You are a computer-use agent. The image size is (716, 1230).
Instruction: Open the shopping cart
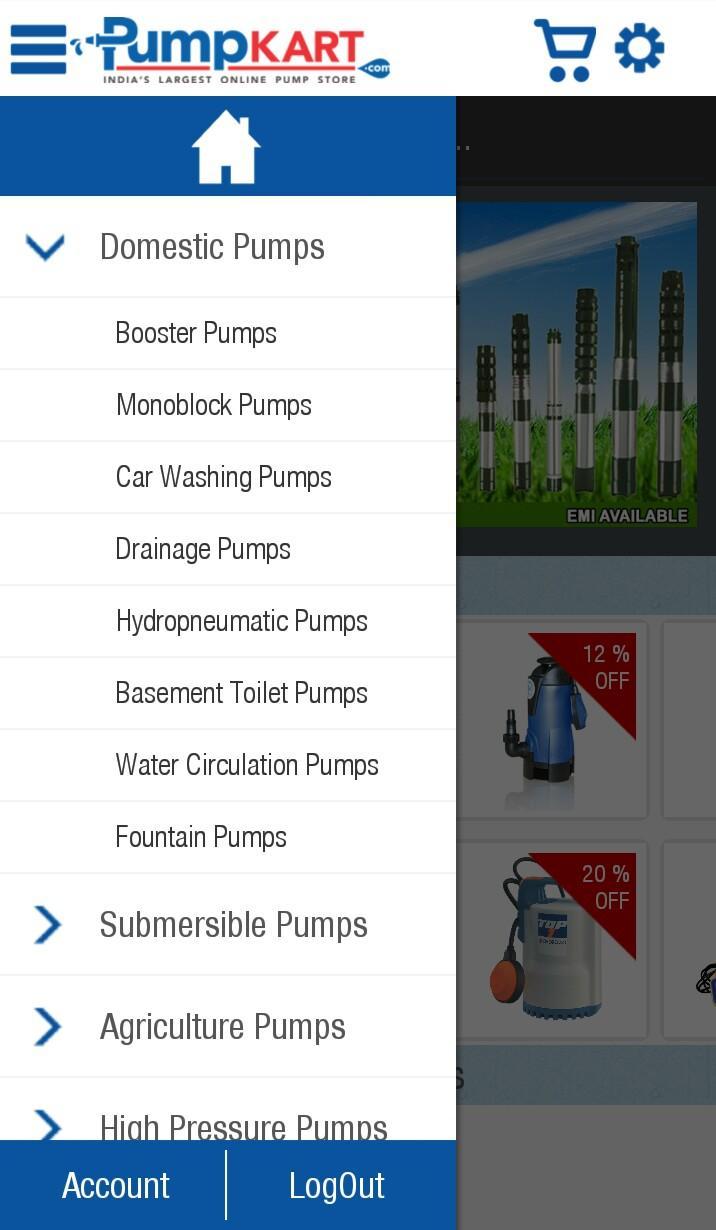[565, 49]
